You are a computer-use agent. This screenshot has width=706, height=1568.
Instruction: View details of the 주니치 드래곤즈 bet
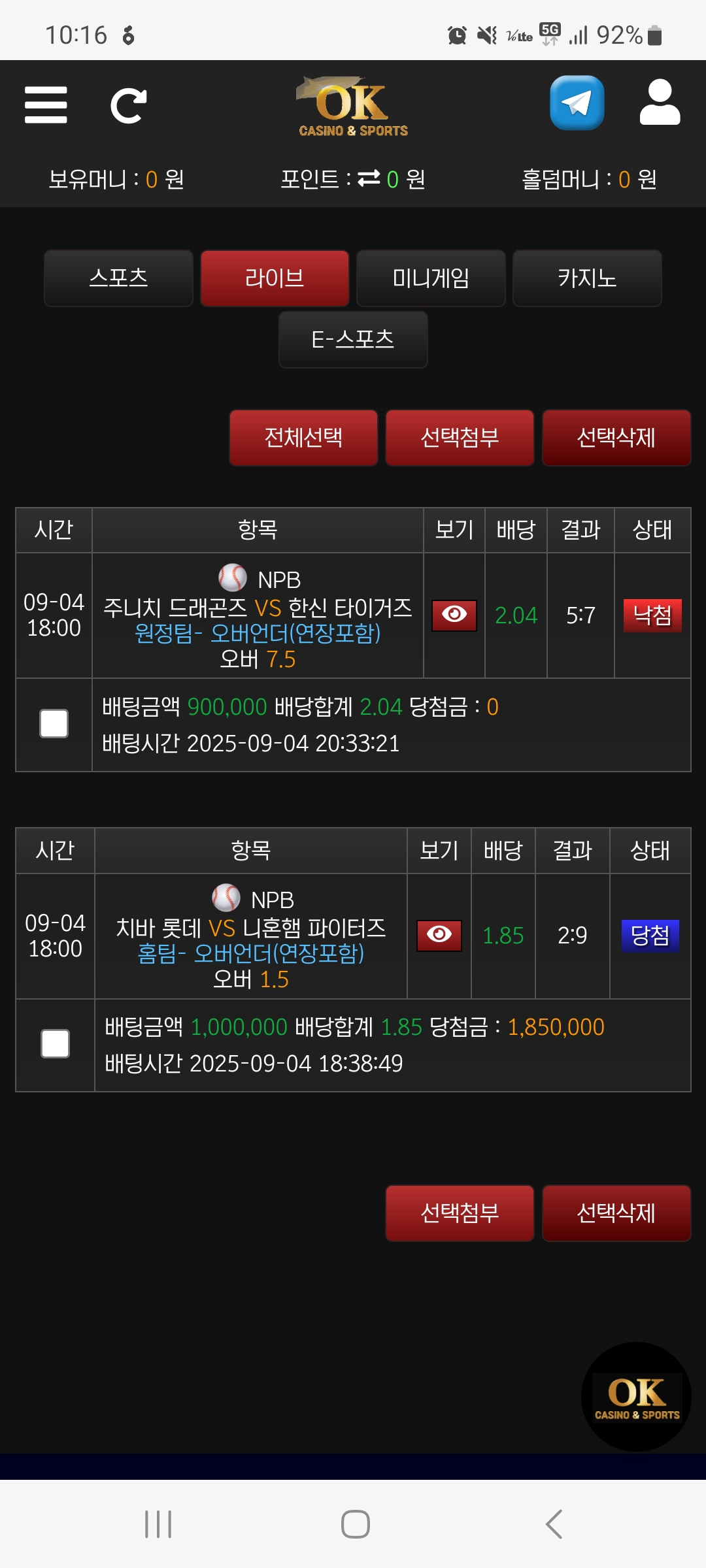tap(454, 615)
